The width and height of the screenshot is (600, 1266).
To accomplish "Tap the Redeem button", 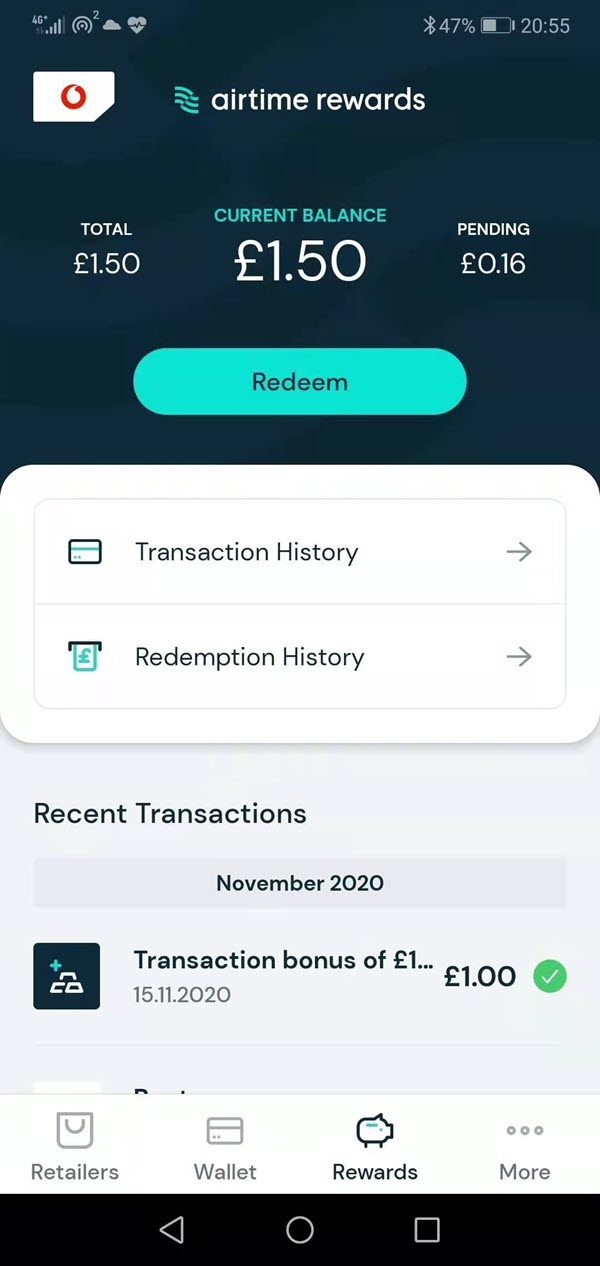I will (x=300, y=381).
